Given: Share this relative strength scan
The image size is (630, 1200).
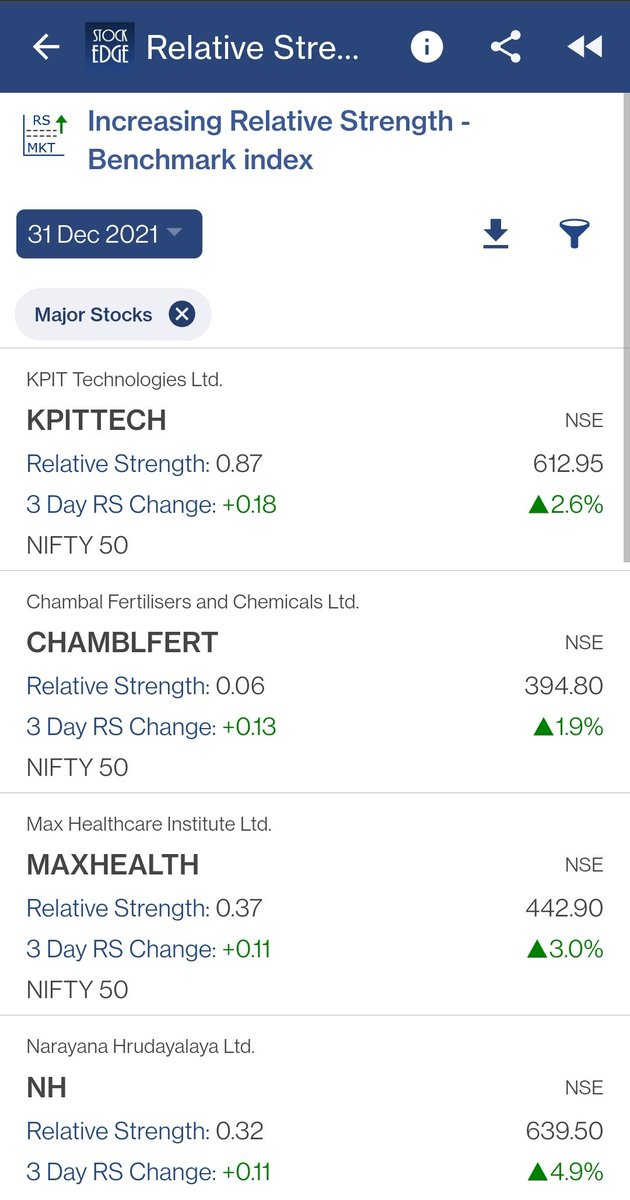Looking at the screenshot, I should (506, 47).
